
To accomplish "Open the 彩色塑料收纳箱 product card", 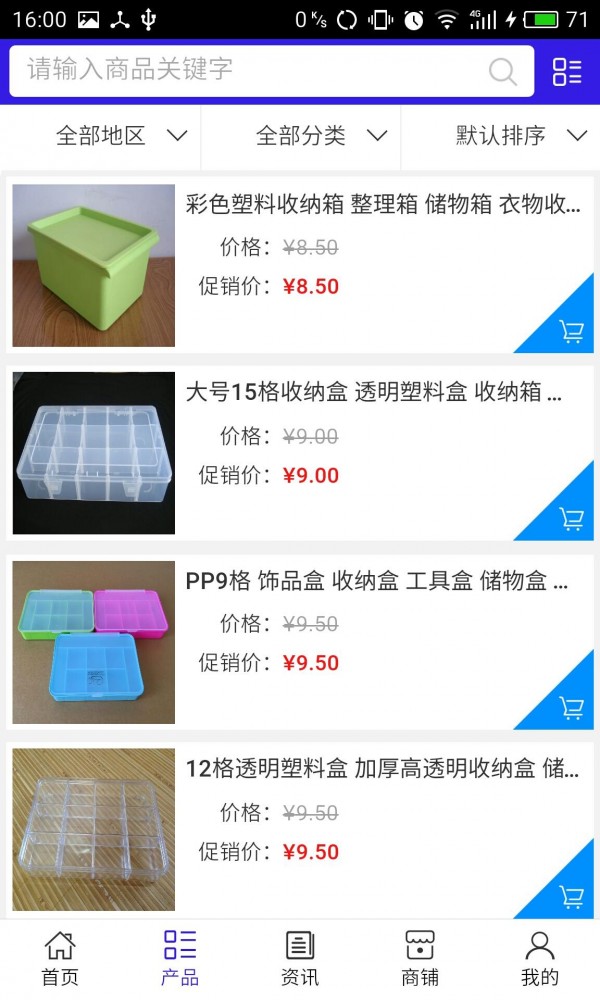I will [x=383, y=205].
